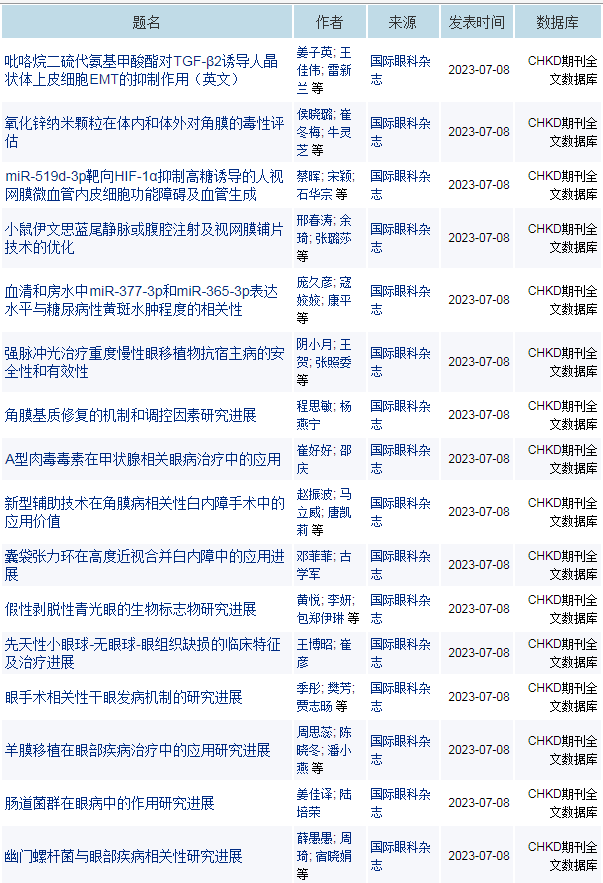603x883 pixels.
Task: View author 邓菲菲's profile
Action: pos(313,557)
